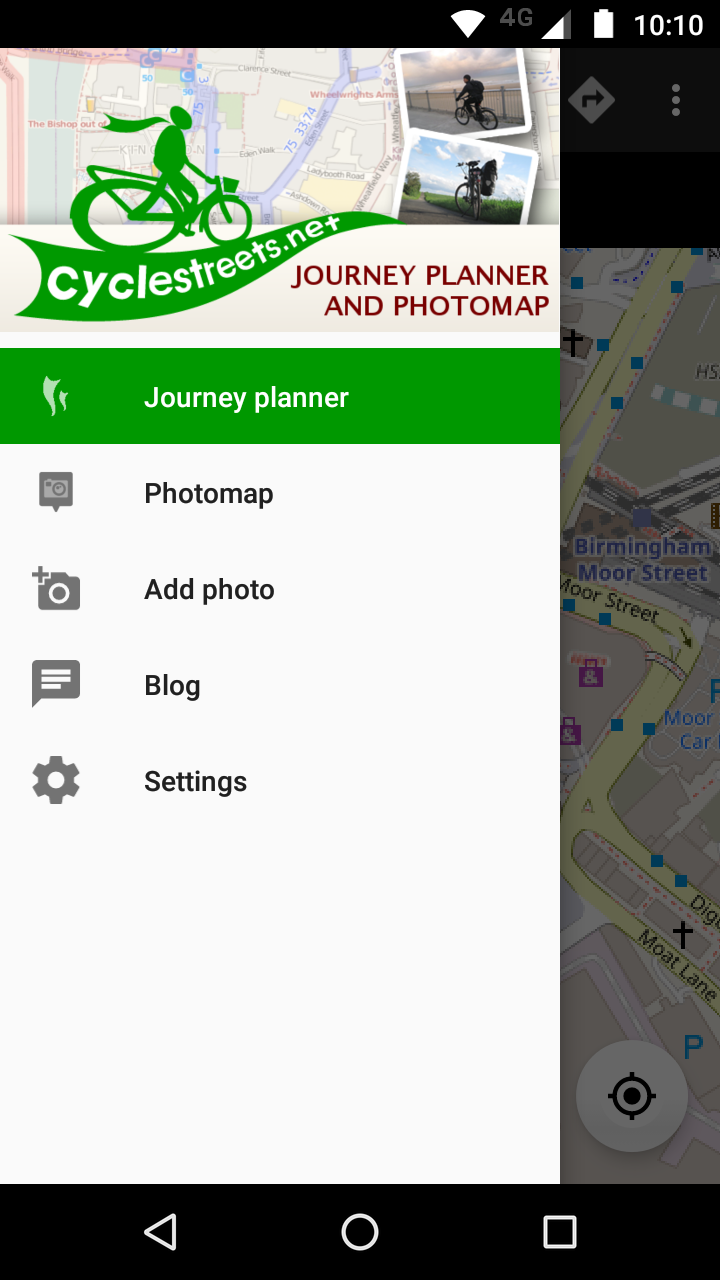Center map on my location
The width and height of the screenshot is (720, 1280).
(x=632, y=1096)
